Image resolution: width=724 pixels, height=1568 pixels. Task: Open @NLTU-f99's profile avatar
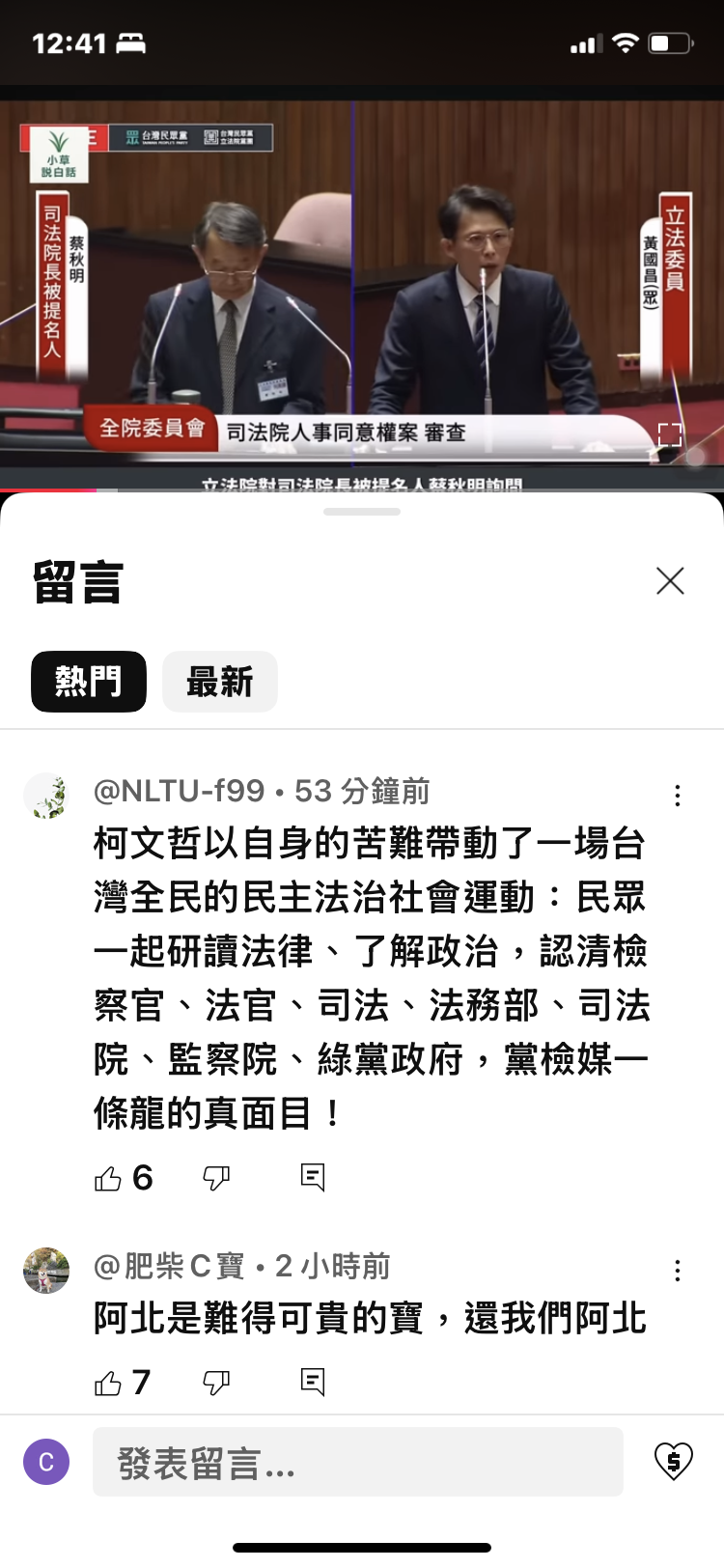click(x=46, y=797)
